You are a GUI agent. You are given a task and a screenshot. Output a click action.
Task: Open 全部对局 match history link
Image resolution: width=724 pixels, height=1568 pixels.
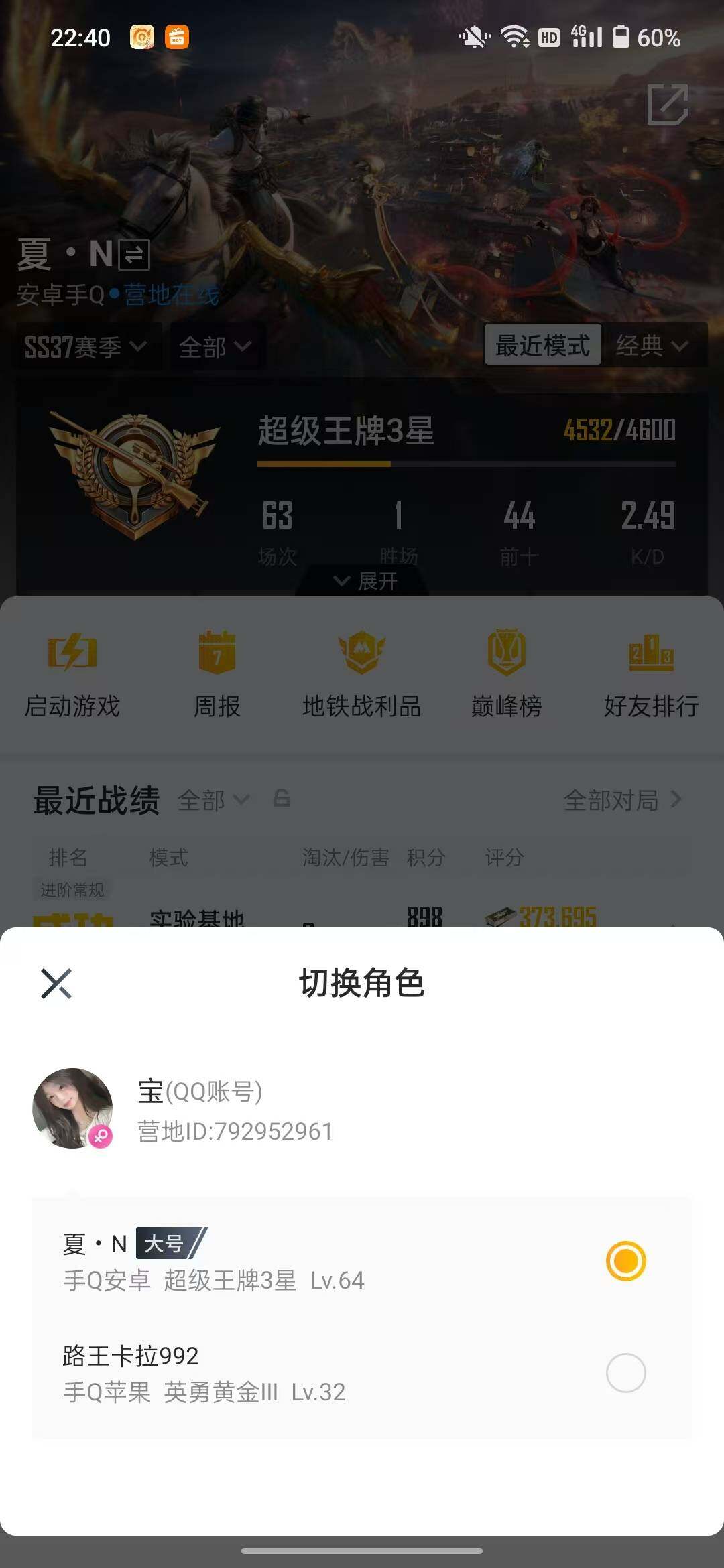tap(615, 801)
